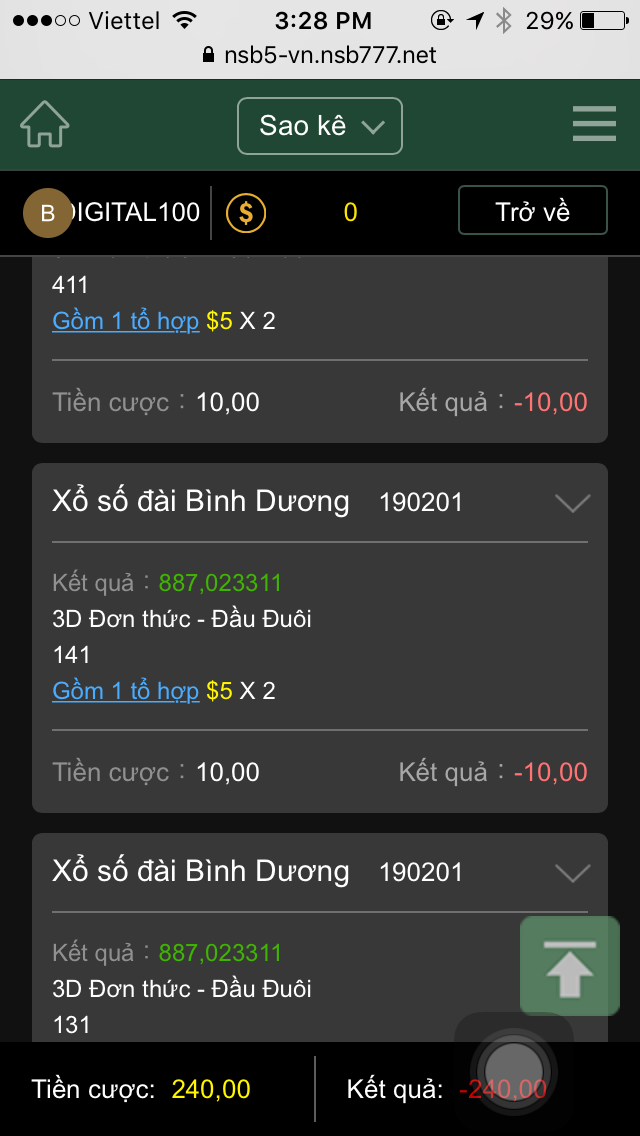The height and width of the screenshot is (1136, 640).
Task: Open Gồm 1 tổ hợp link for 411
Action: click(x=126, y=321)
